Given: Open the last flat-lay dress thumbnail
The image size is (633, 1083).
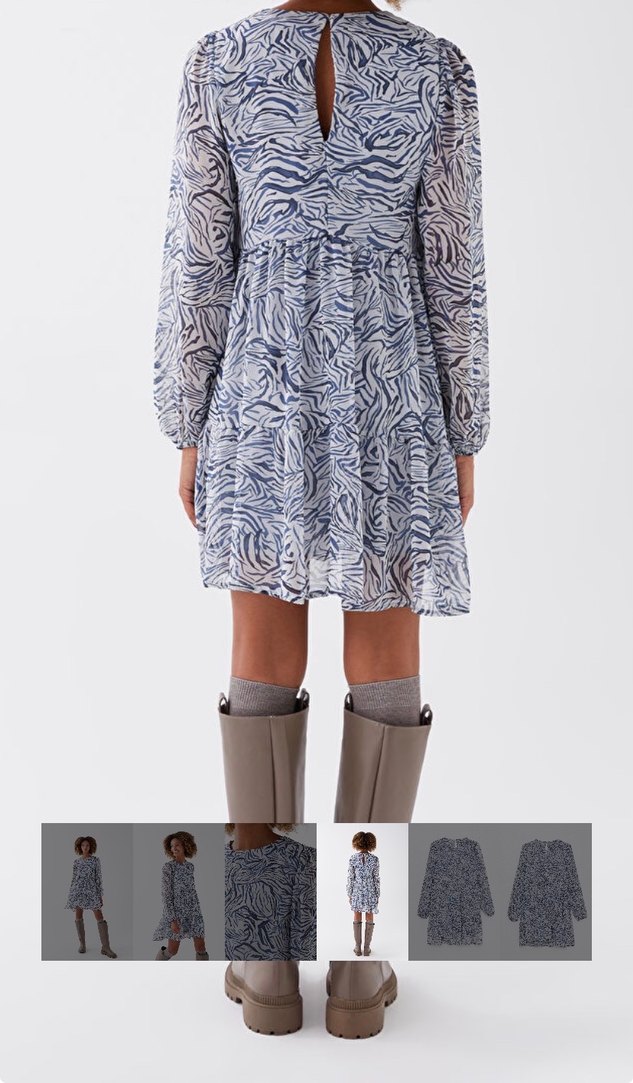Looking at the screenshot, I should (x=546, y=891).
